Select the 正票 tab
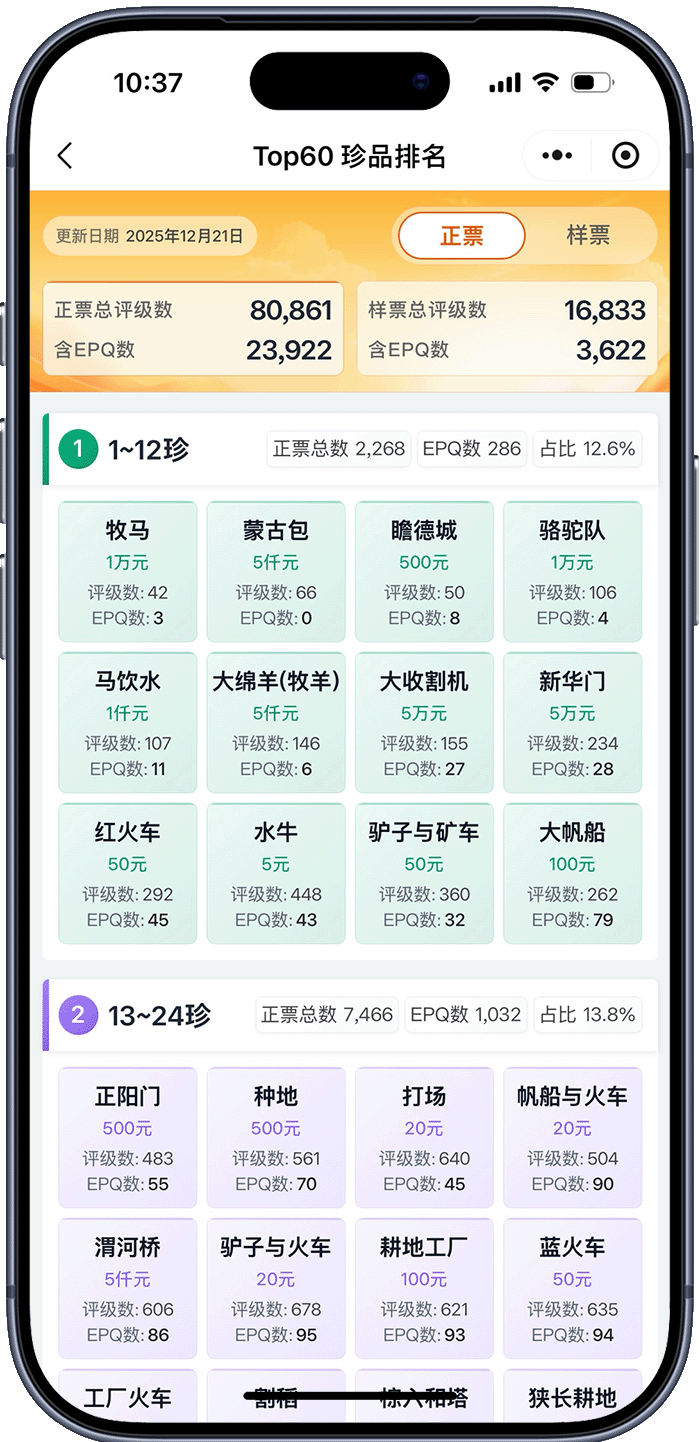This screenshot has height=1442, width=700. [461, 236]
